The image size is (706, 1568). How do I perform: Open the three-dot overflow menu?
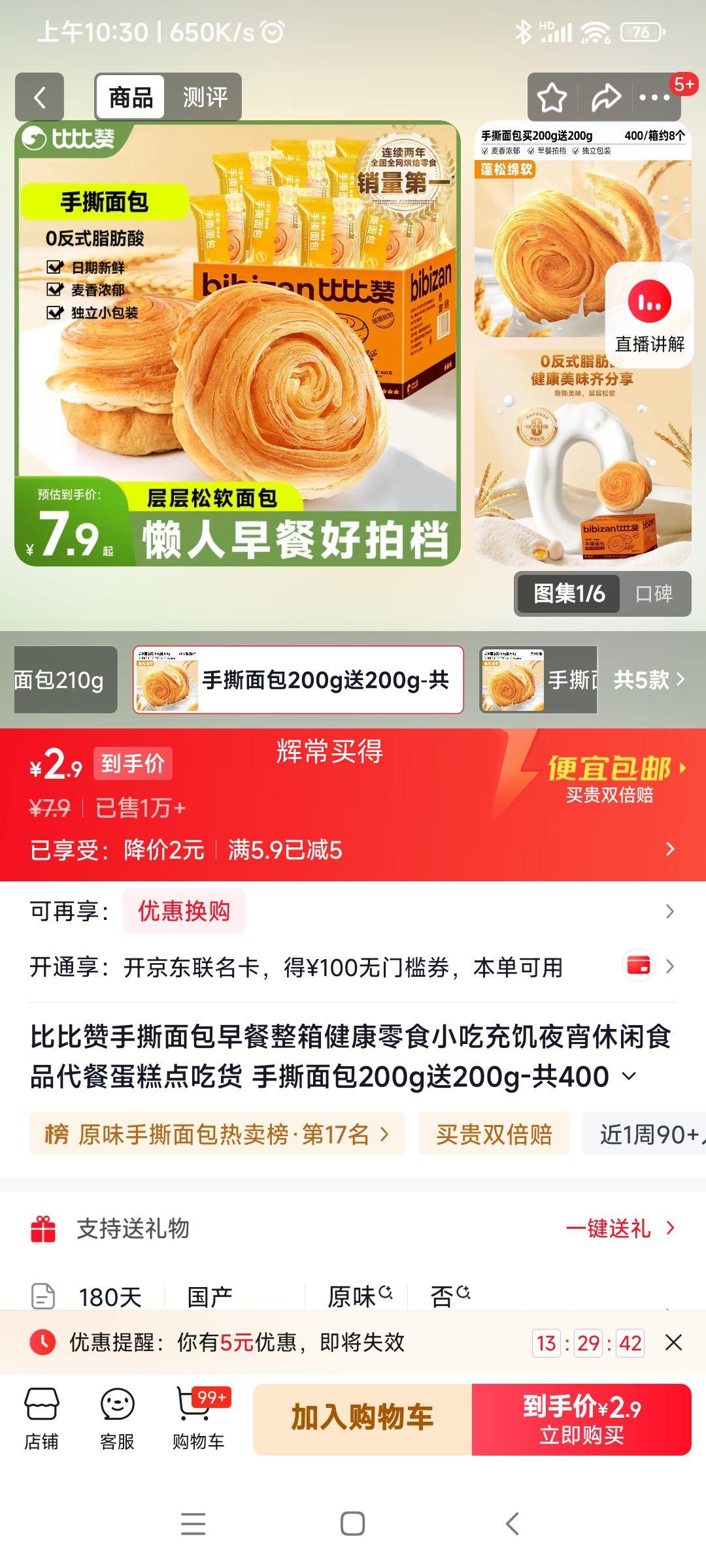pyautogui.click(x=655, y=97)
